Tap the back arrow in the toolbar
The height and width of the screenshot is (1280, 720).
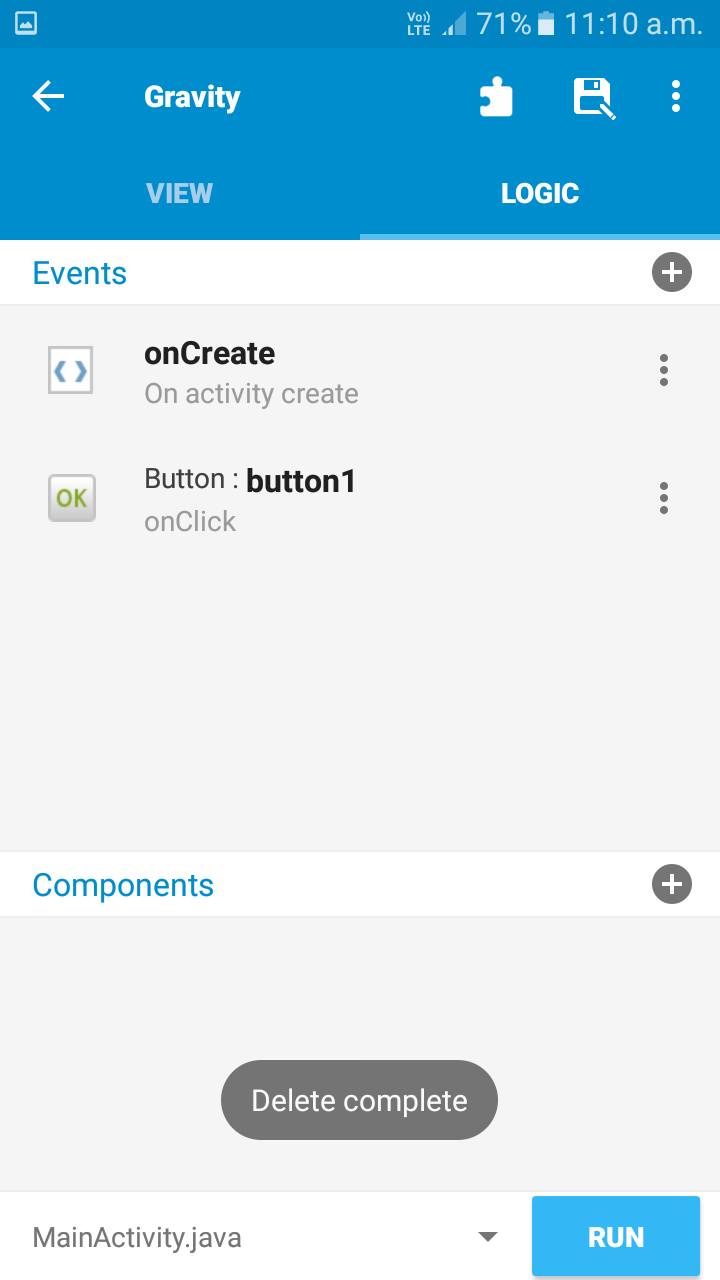click(x=47, y=96)
